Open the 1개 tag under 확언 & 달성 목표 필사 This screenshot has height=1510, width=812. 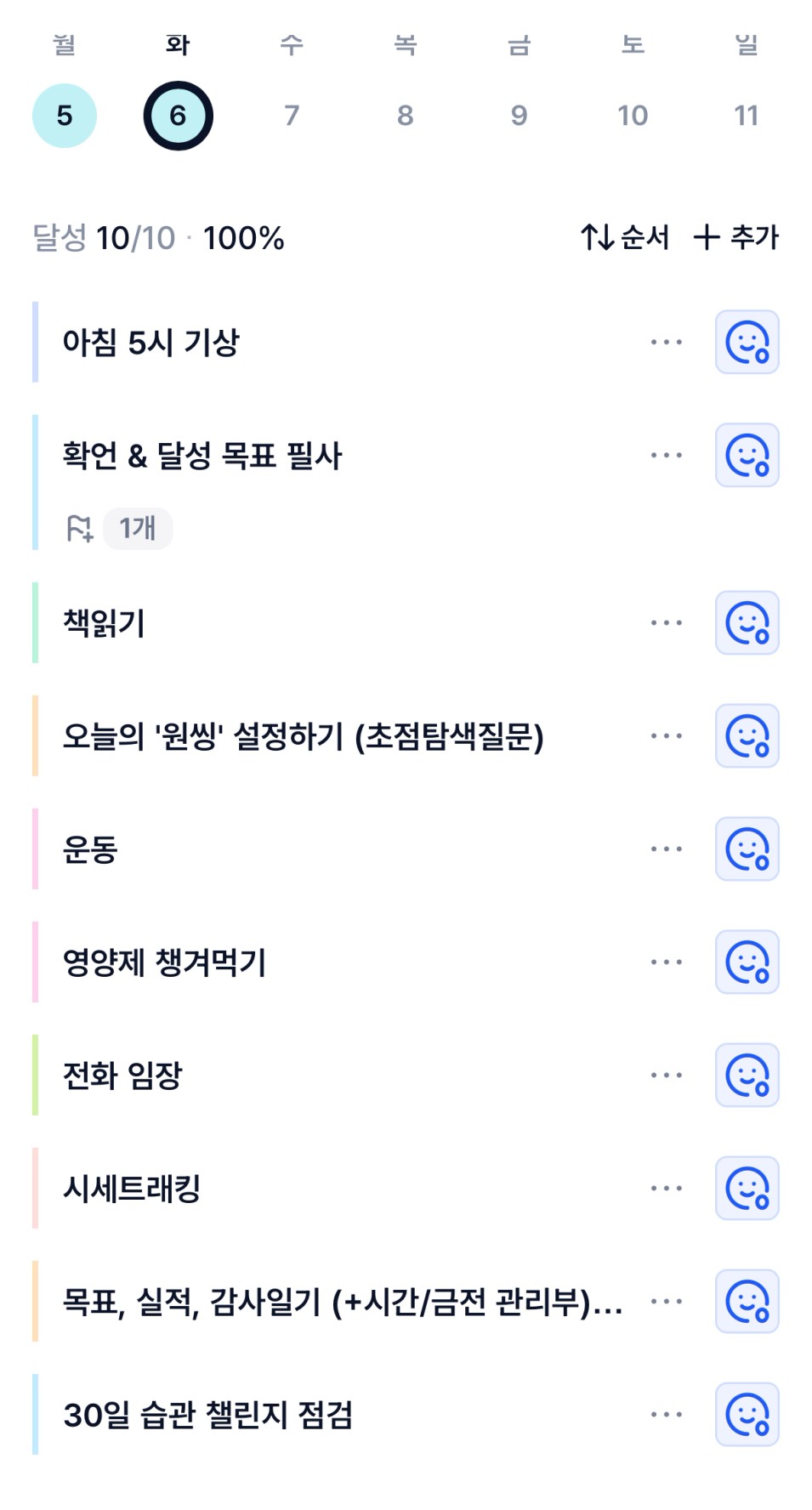tap(137, 528)
